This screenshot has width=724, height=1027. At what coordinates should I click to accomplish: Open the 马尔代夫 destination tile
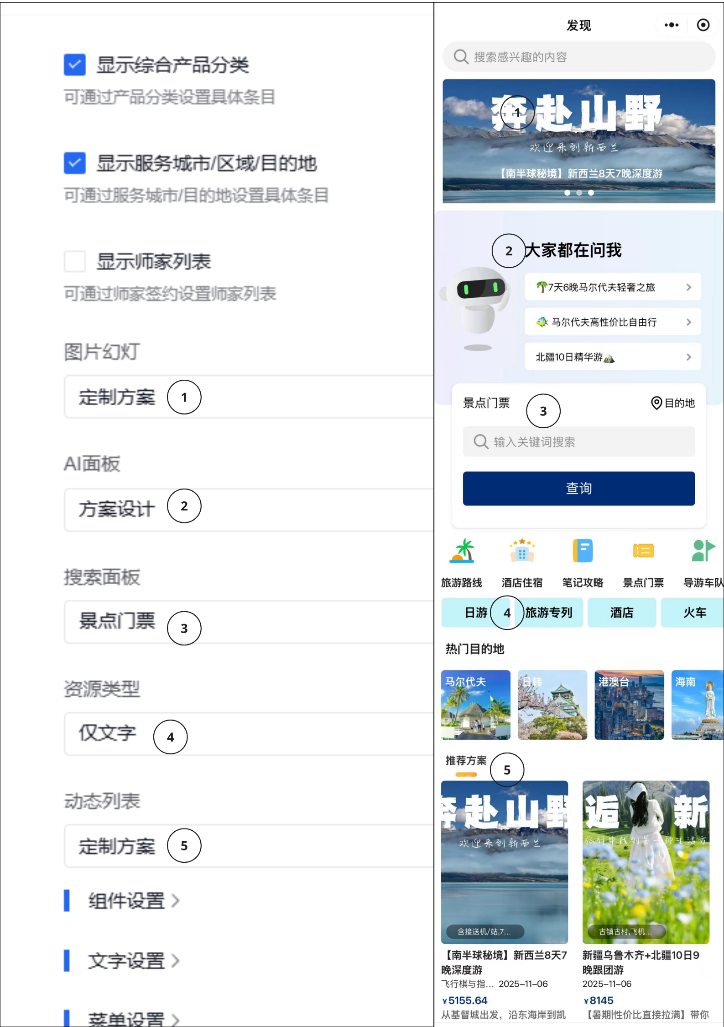[x=476, y=705]
